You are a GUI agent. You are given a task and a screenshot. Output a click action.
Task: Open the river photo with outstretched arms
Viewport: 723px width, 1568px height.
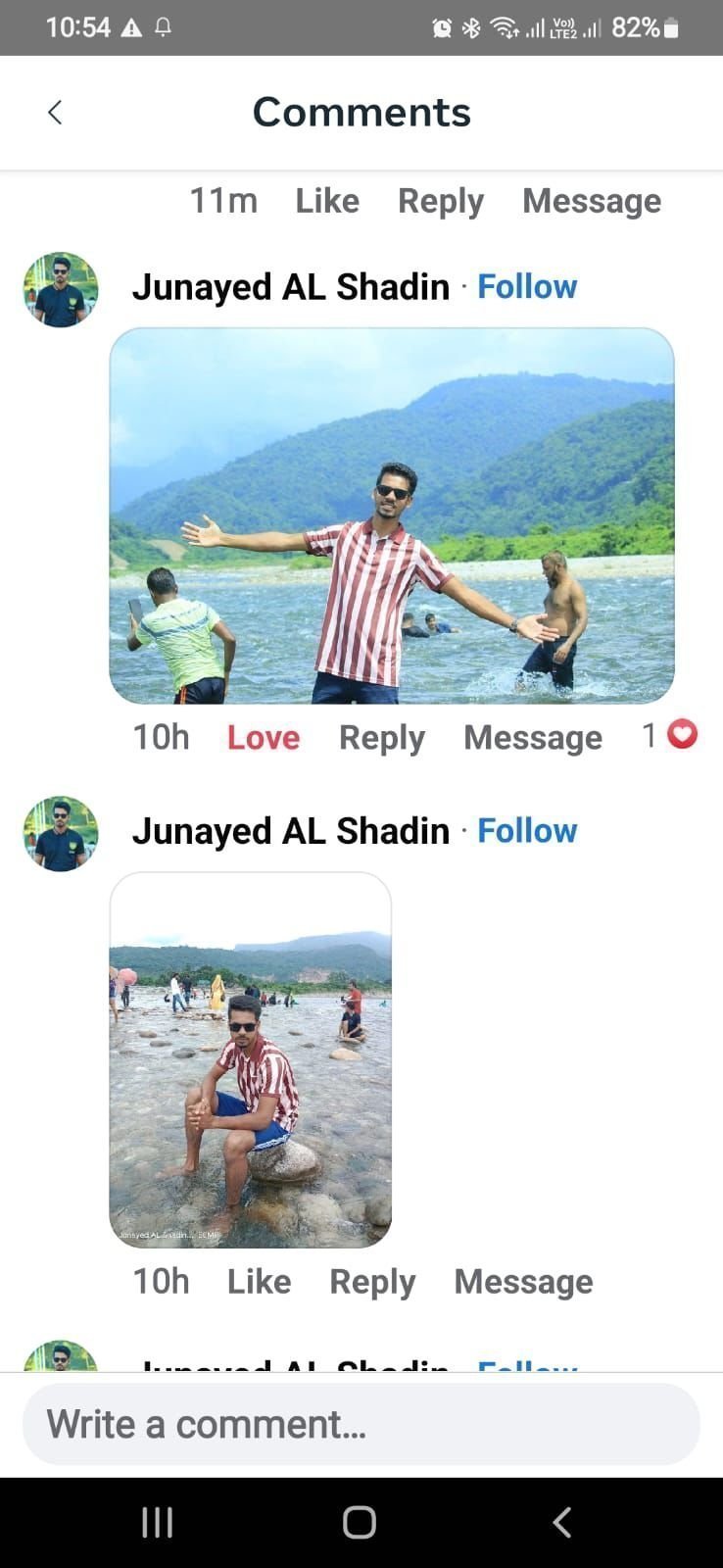pos(391,515)
